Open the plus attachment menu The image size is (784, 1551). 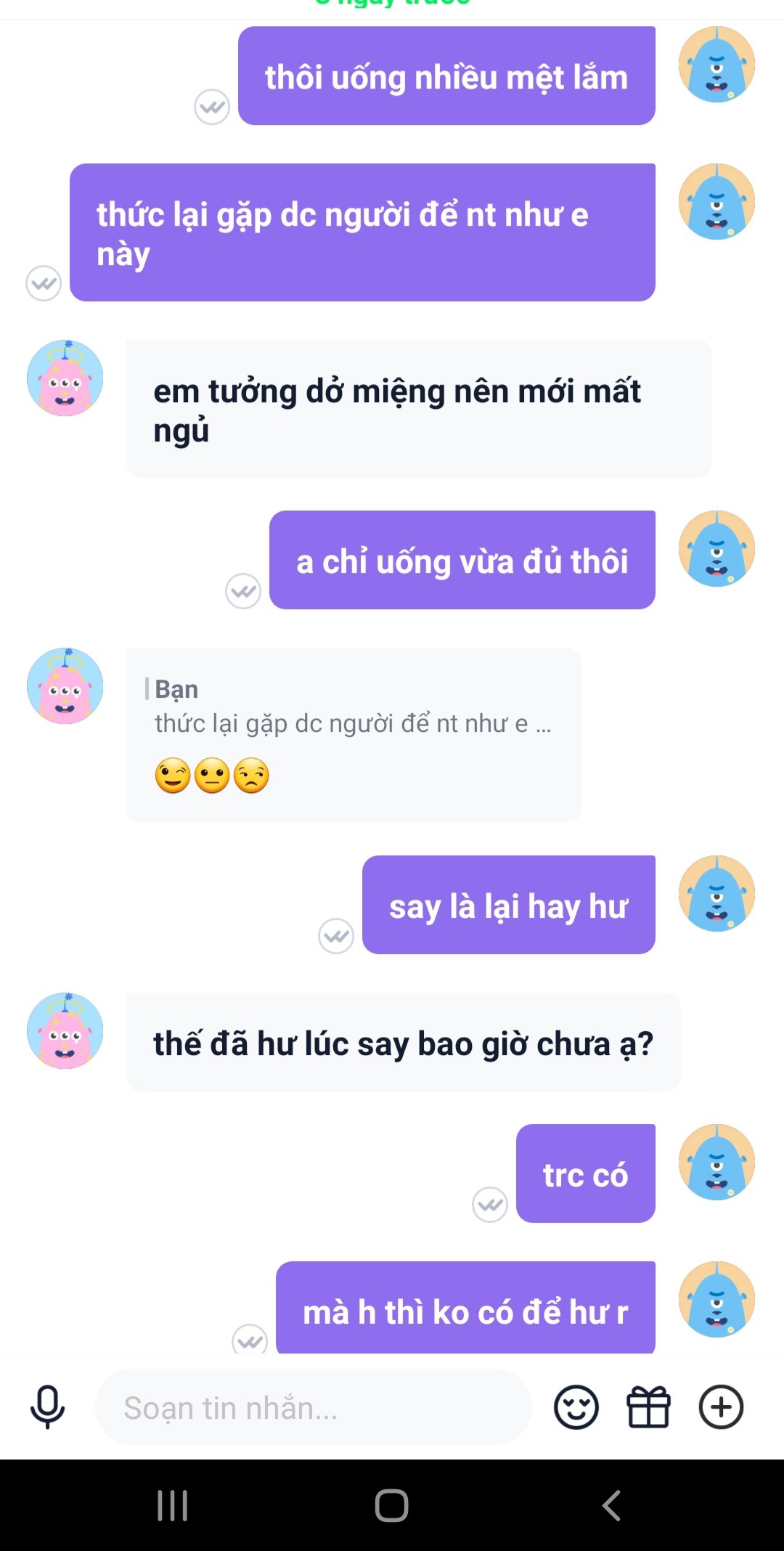(721, 1407)
